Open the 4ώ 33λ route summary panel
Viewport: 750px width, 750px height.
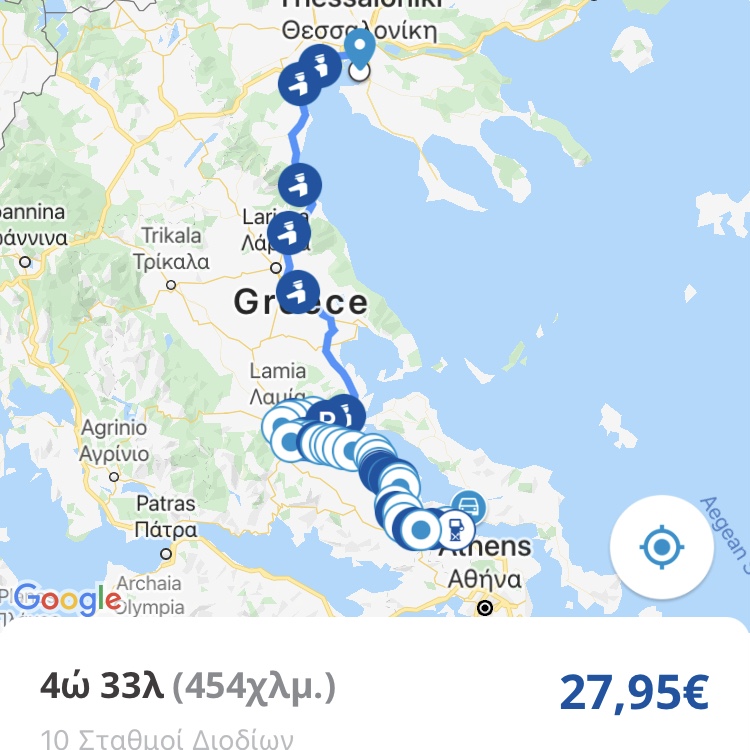(375, 690)
